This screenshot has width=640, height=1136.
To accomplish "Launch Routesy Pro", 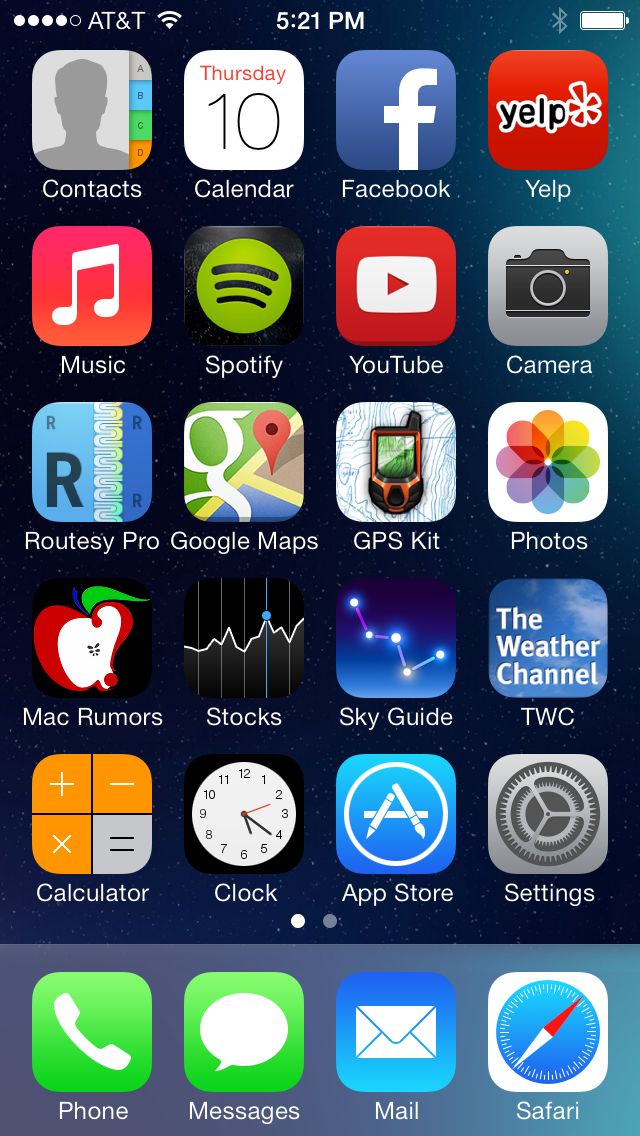I will (92, 462).
